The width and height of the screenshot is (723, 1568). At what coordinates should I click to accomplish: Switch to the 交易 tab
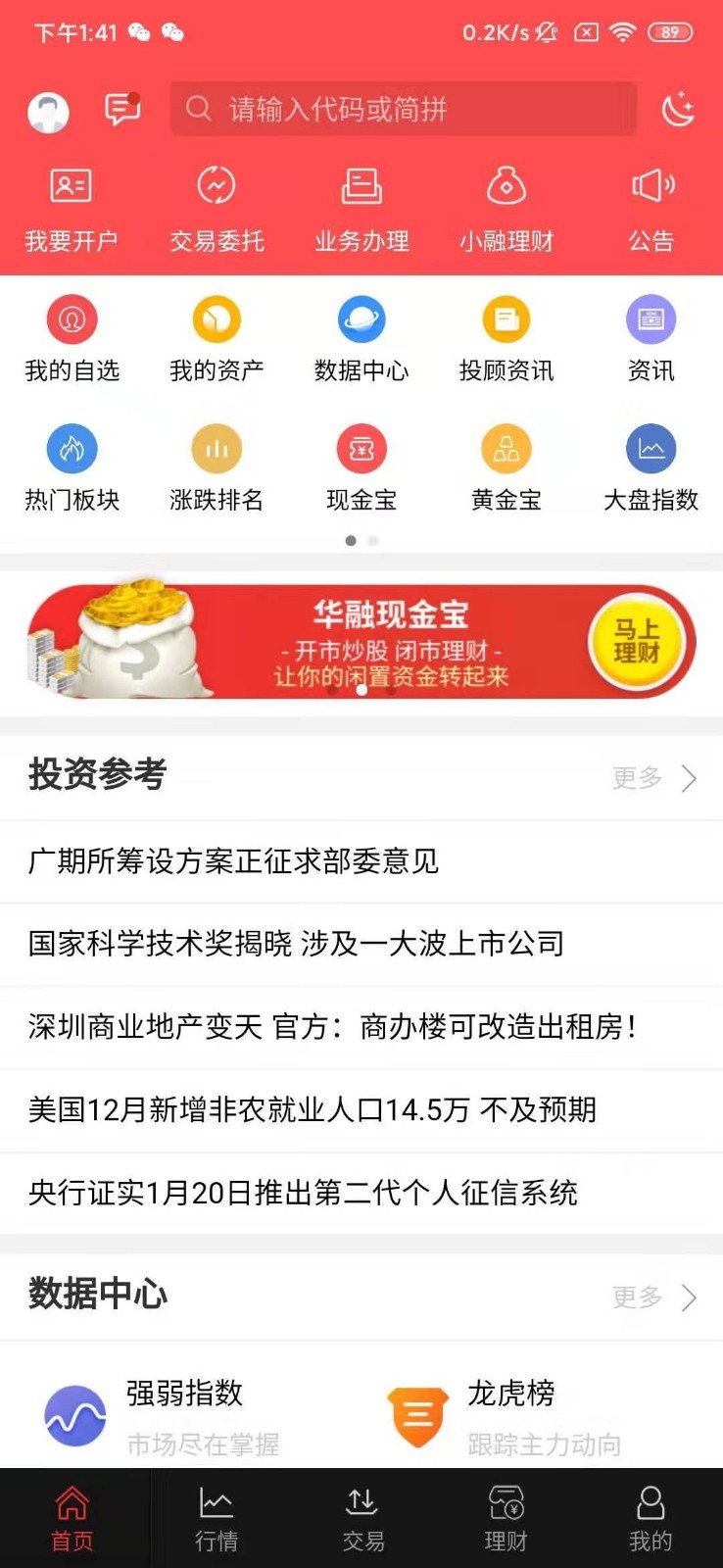click(x=362, y=1519)
